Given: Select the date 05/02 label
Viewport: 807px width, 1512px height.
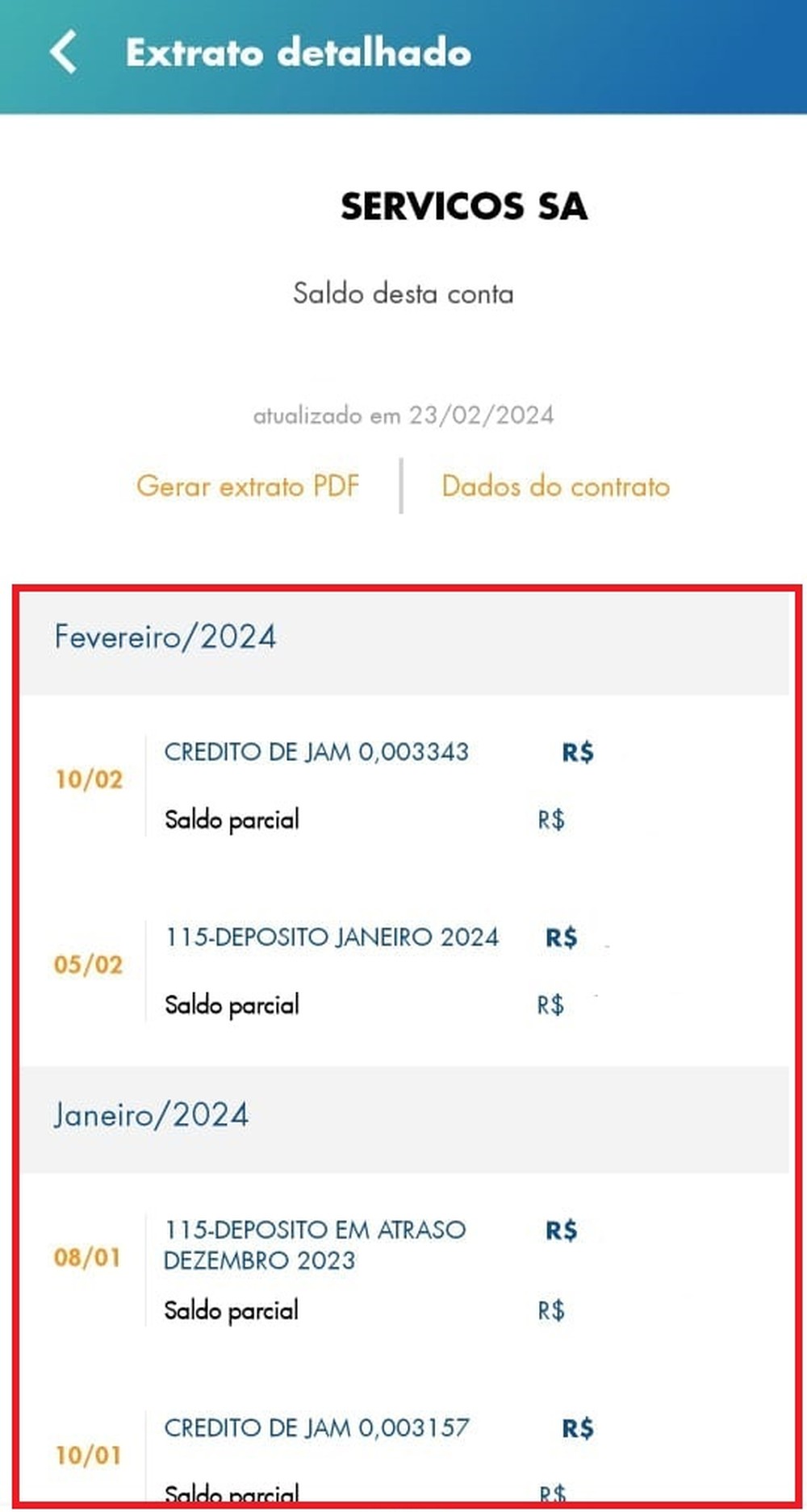Looking at the screenshot, I should click(x=90, y=963).
